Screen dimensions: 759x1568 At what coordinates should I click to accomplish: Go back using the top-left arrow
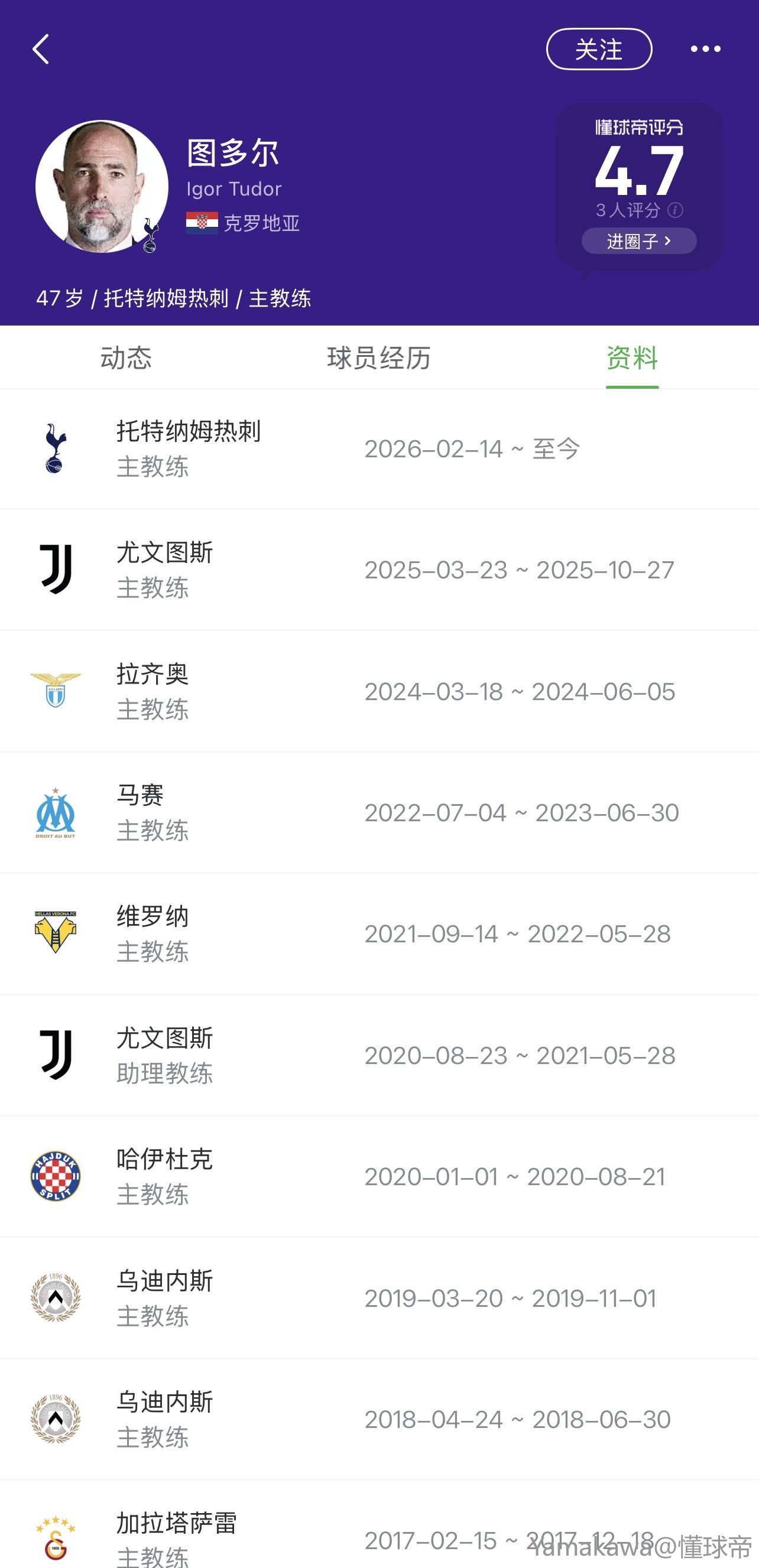(x=41, y=49)
